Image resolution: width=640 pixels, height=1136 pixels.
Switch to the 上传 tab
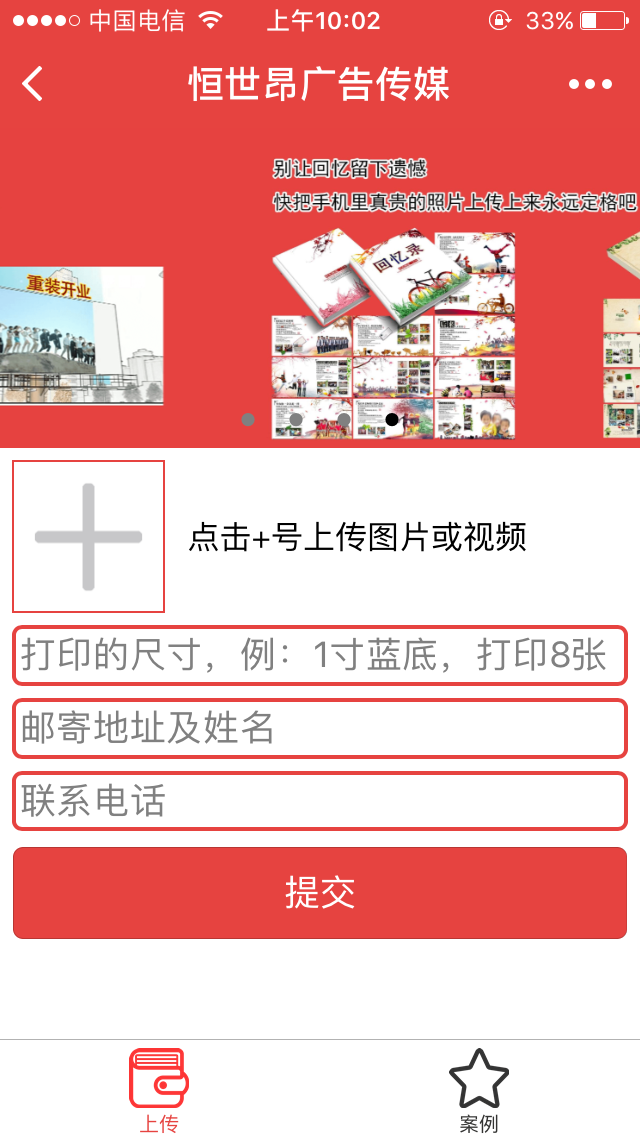[158, 1090]
